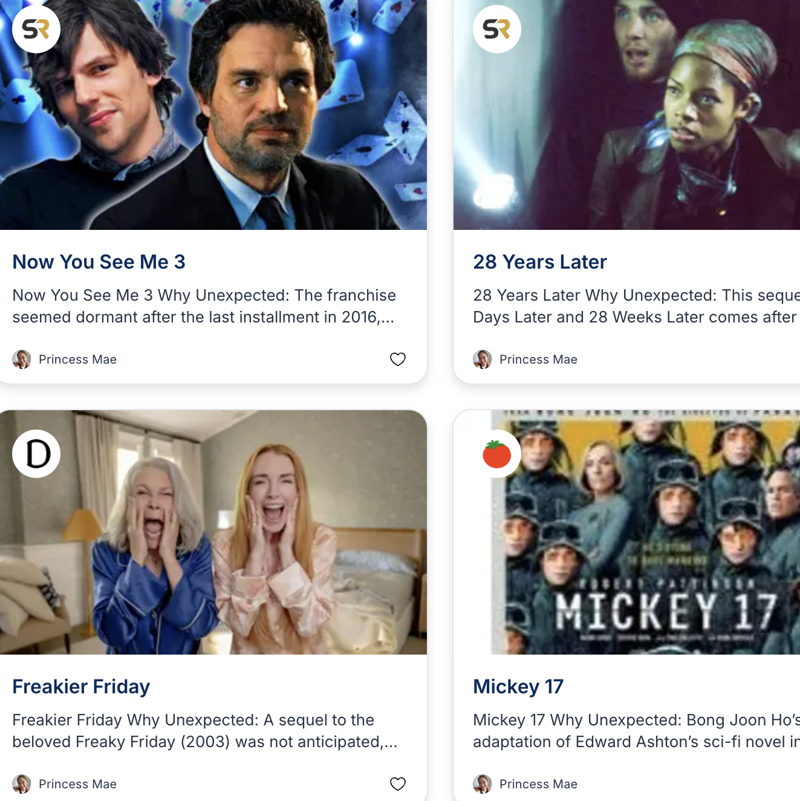Open the Mickey 17 card

[518, 687]
